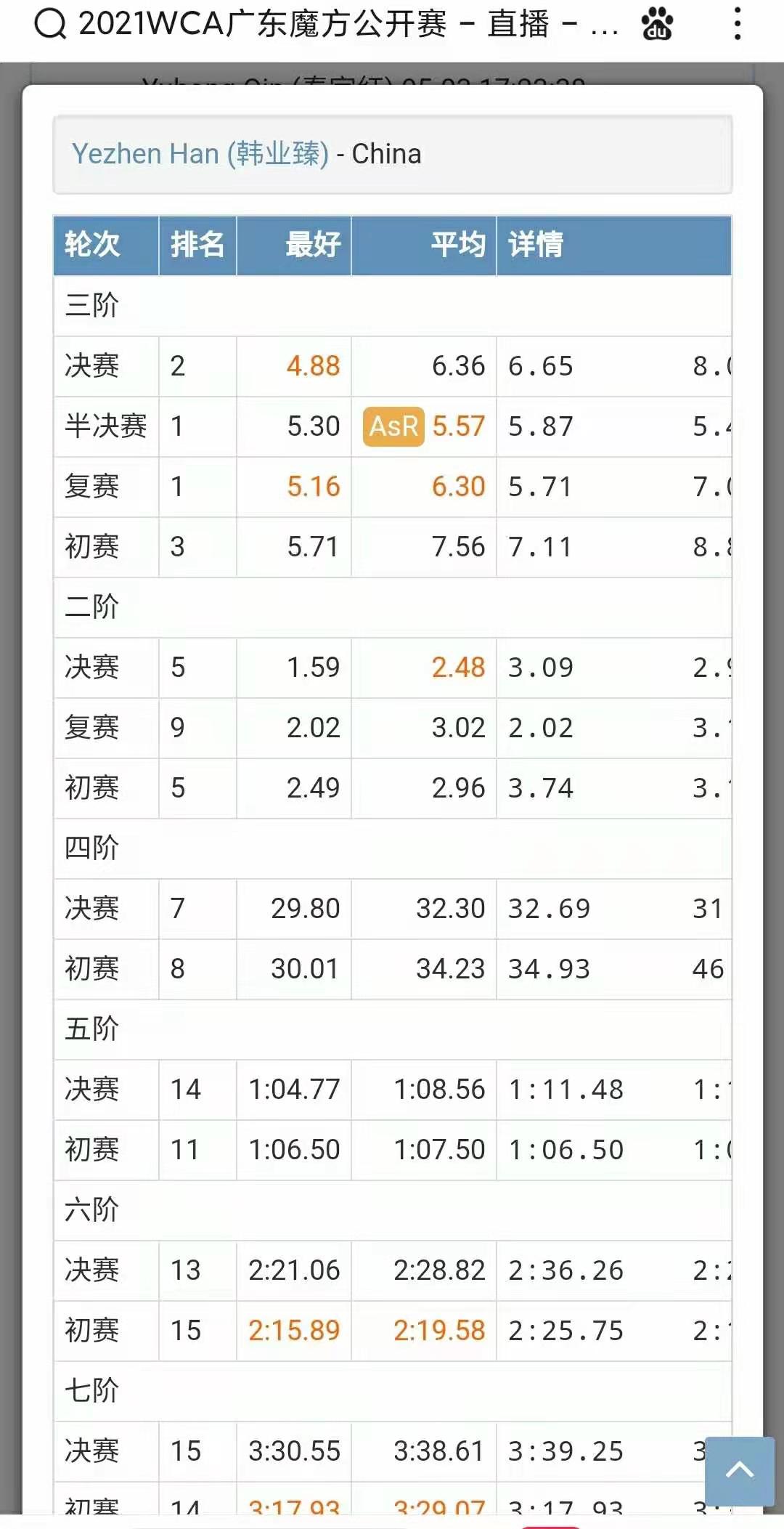Tap the scroll-to-top arrow button
784x1529 pixels.
pyautogui.click(x=740, y=1471)
